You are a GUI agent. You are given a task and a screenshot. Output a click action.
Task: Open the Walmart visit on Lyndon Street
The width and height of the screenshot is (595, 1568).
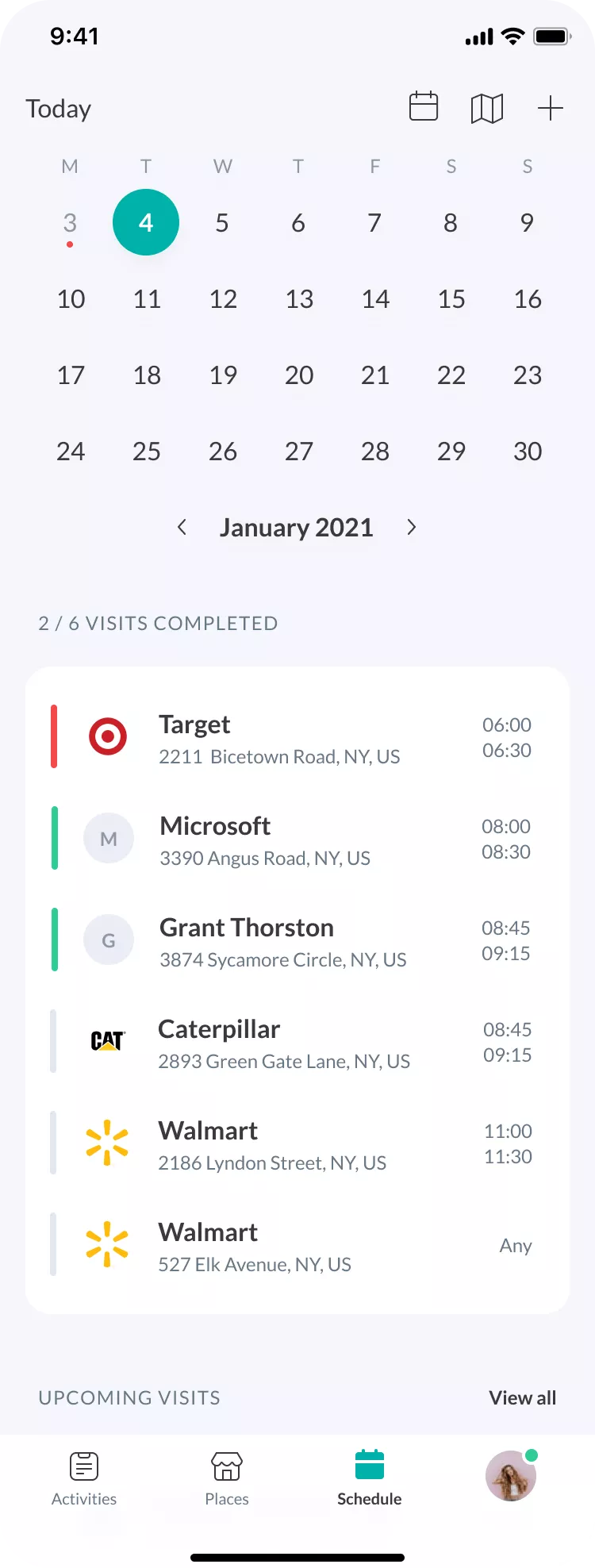pyautogui.click(x=297, y=1144)
